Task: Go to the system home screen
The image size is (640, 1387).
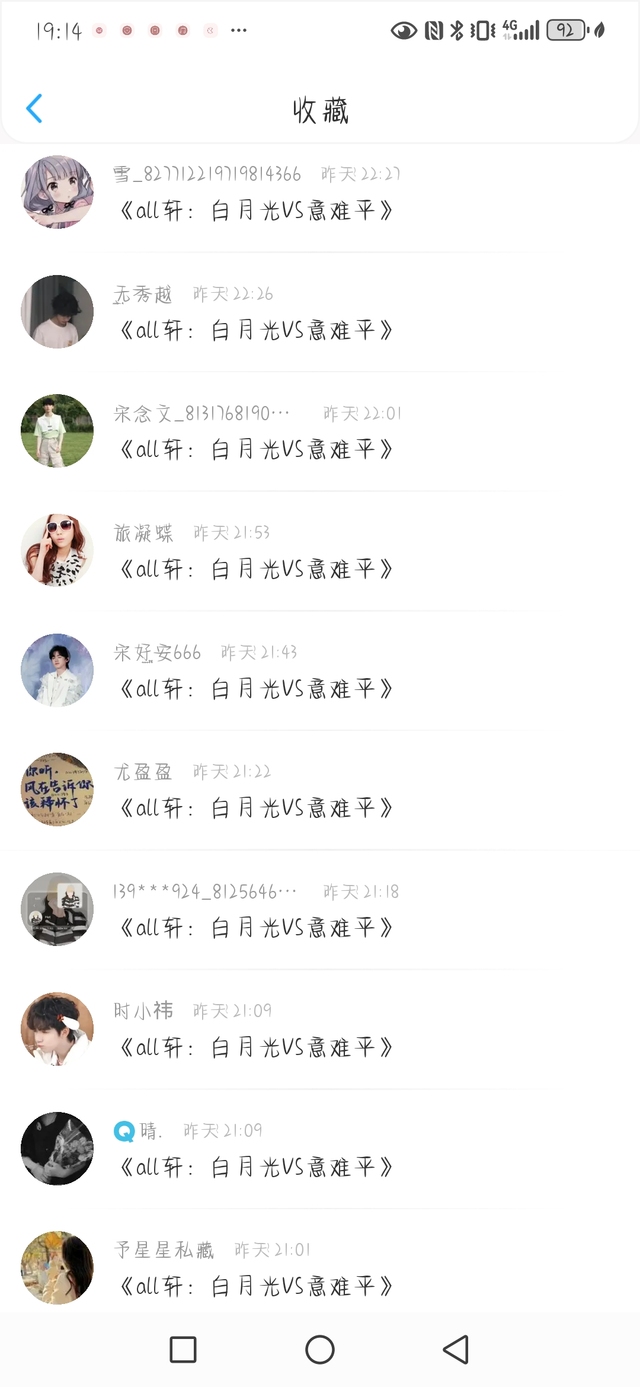Action: pyautogui.click(x=320, y=1350)
